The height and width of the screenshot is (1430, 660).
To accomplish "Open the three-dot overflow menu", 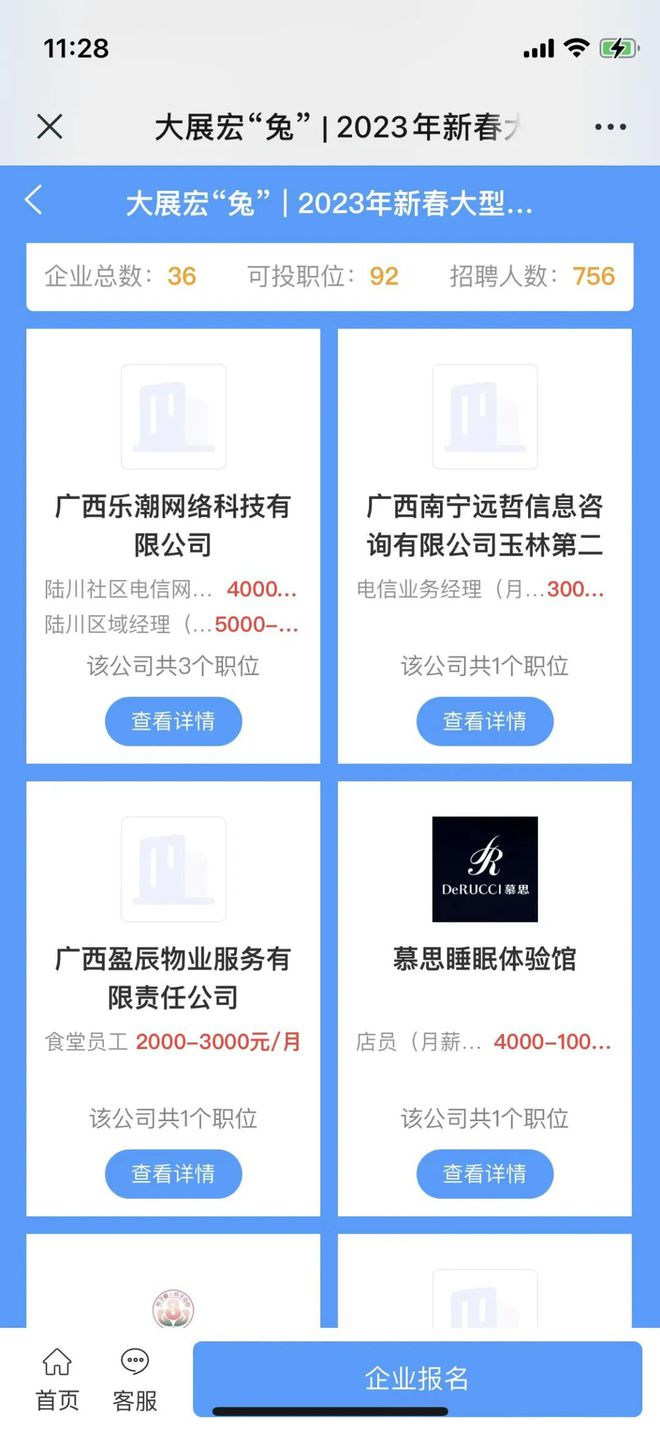I will click(x=610, y=127).
